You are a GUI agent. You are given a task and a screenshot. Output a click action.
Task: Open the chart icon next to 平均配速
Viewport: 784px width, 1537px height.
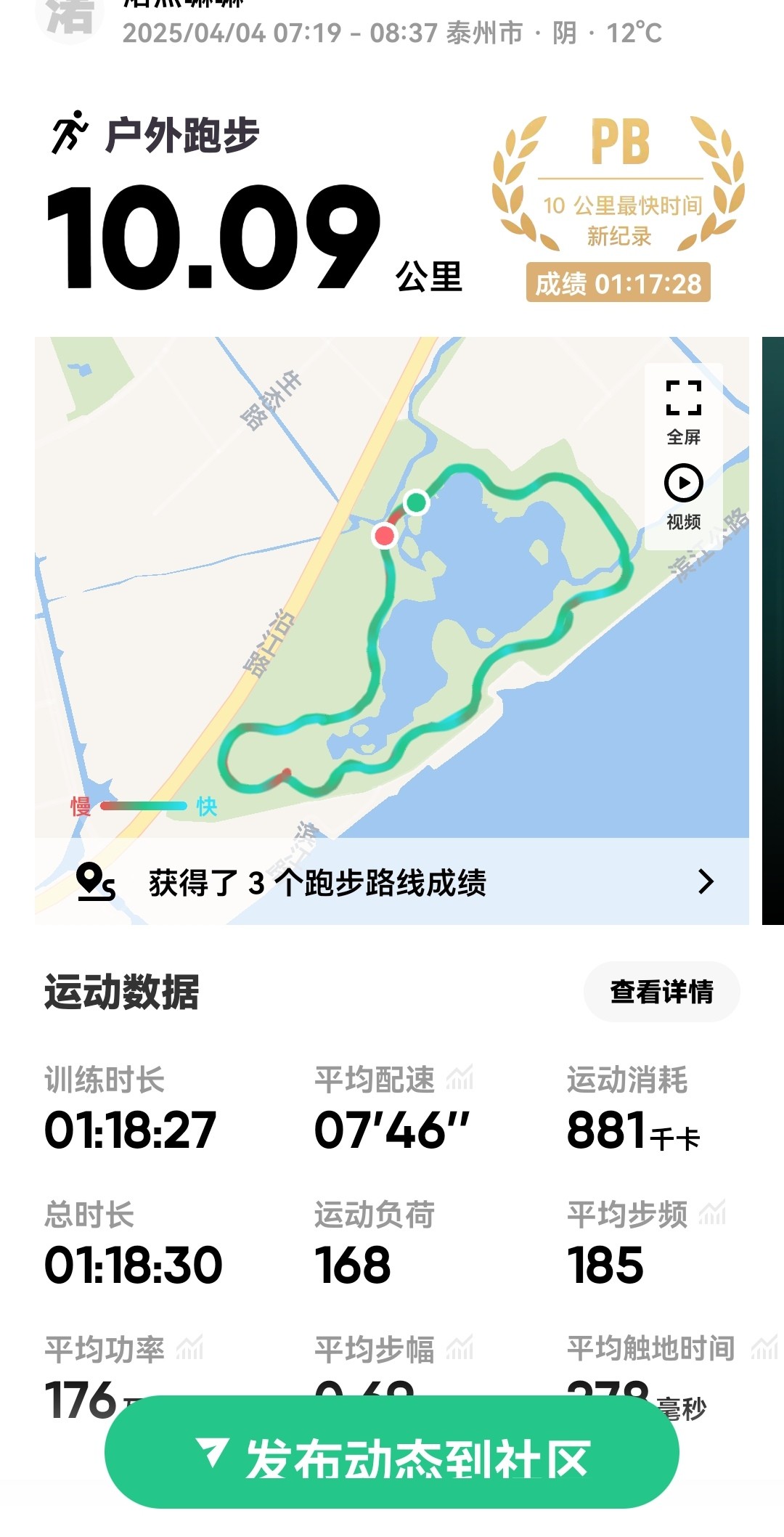point(460,1079)
